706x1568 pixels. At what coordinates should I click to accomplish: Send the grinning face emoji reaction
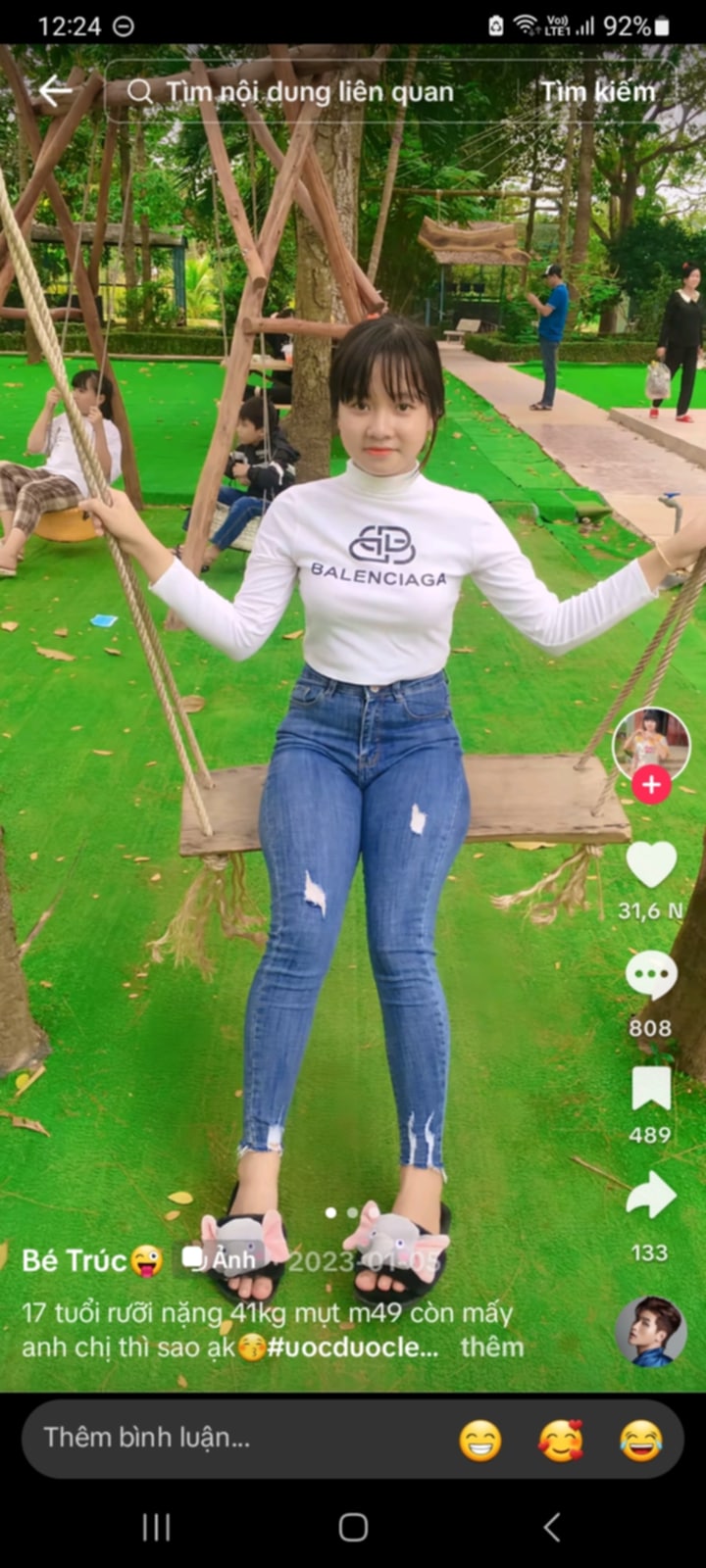pyautogui.click(x=480, y=1441)
